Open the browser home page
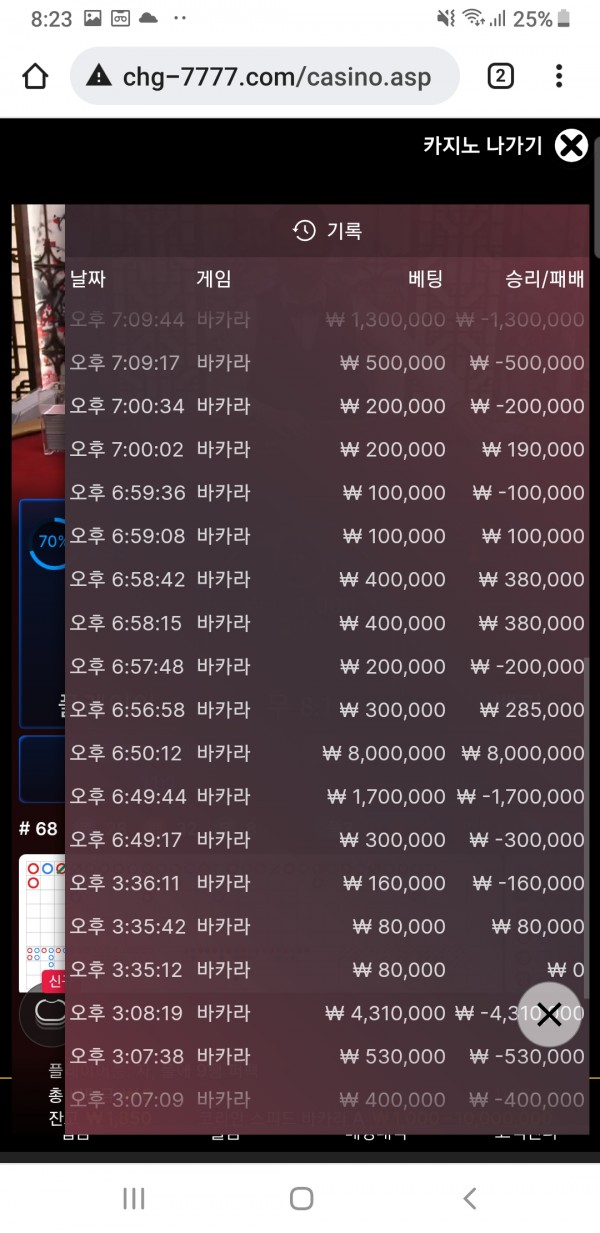Image resolution: width=600 pixels, height=1233 pixels. click(35, 77)
